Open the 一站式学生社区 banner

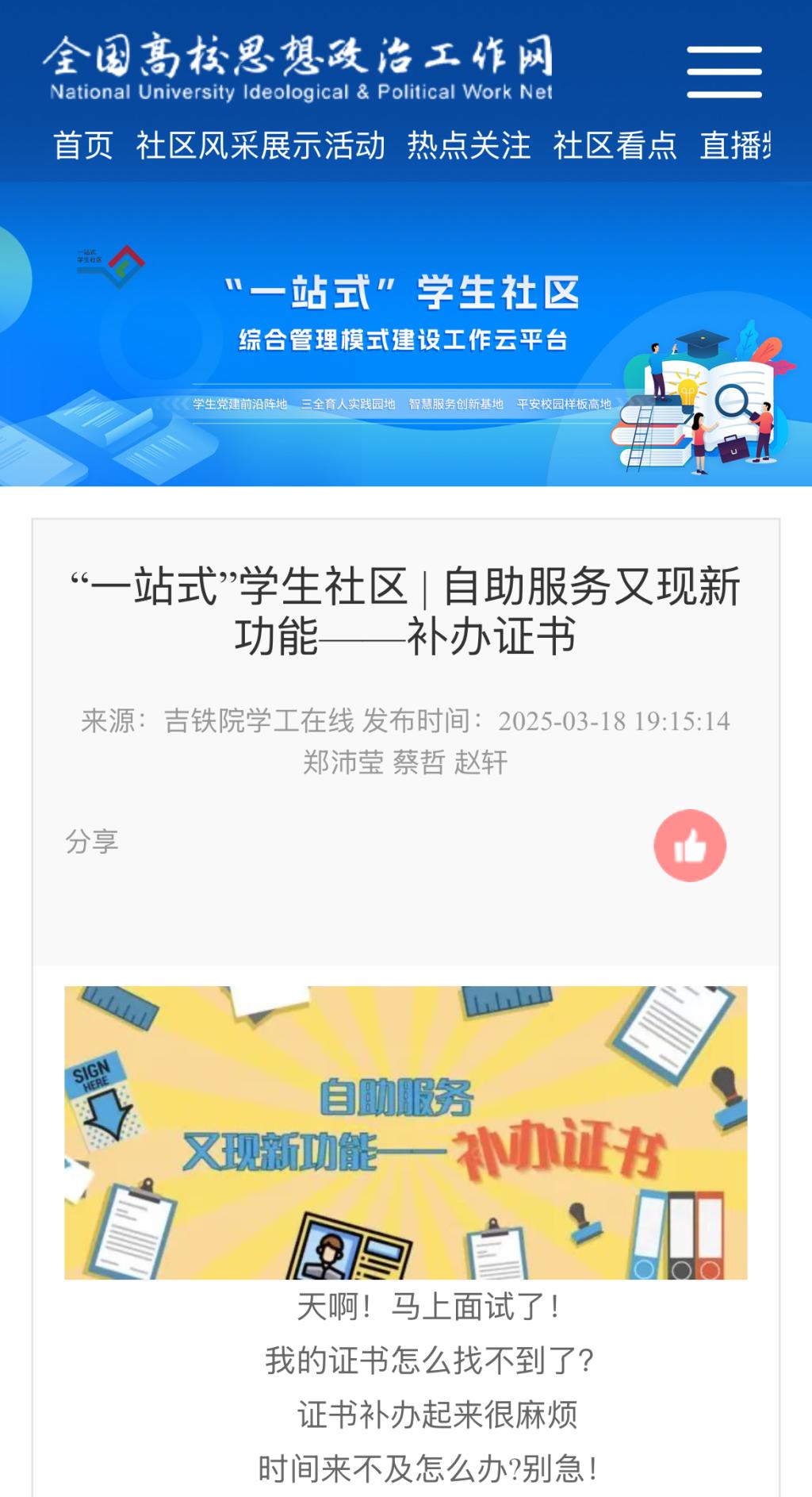[x=406, y=335]
